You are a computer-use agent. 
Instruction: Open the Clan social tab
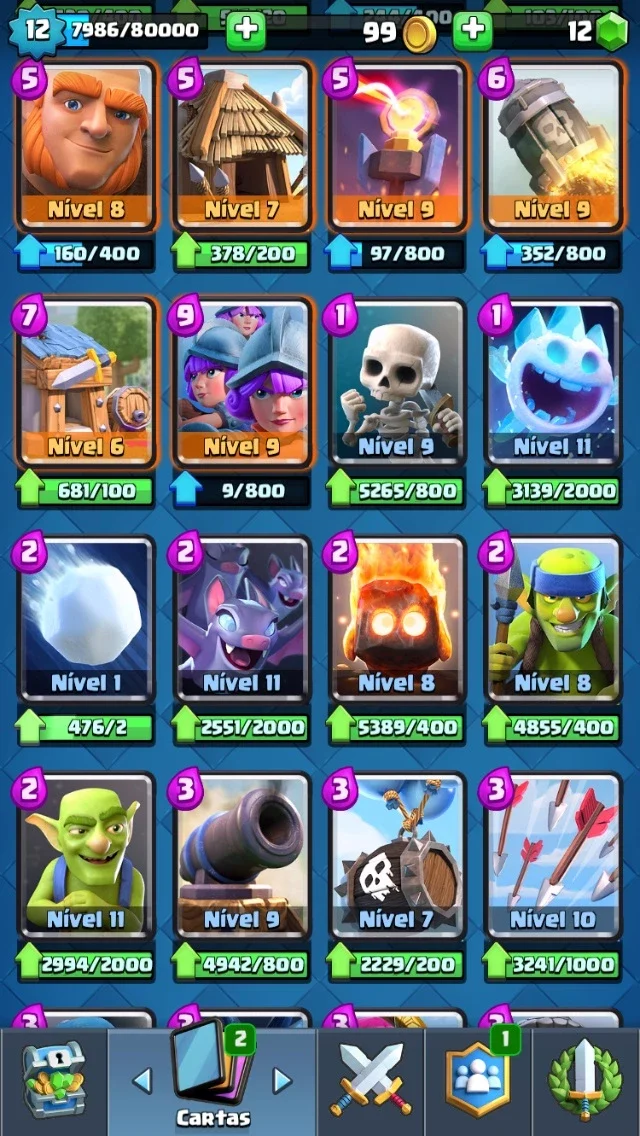478,1081
